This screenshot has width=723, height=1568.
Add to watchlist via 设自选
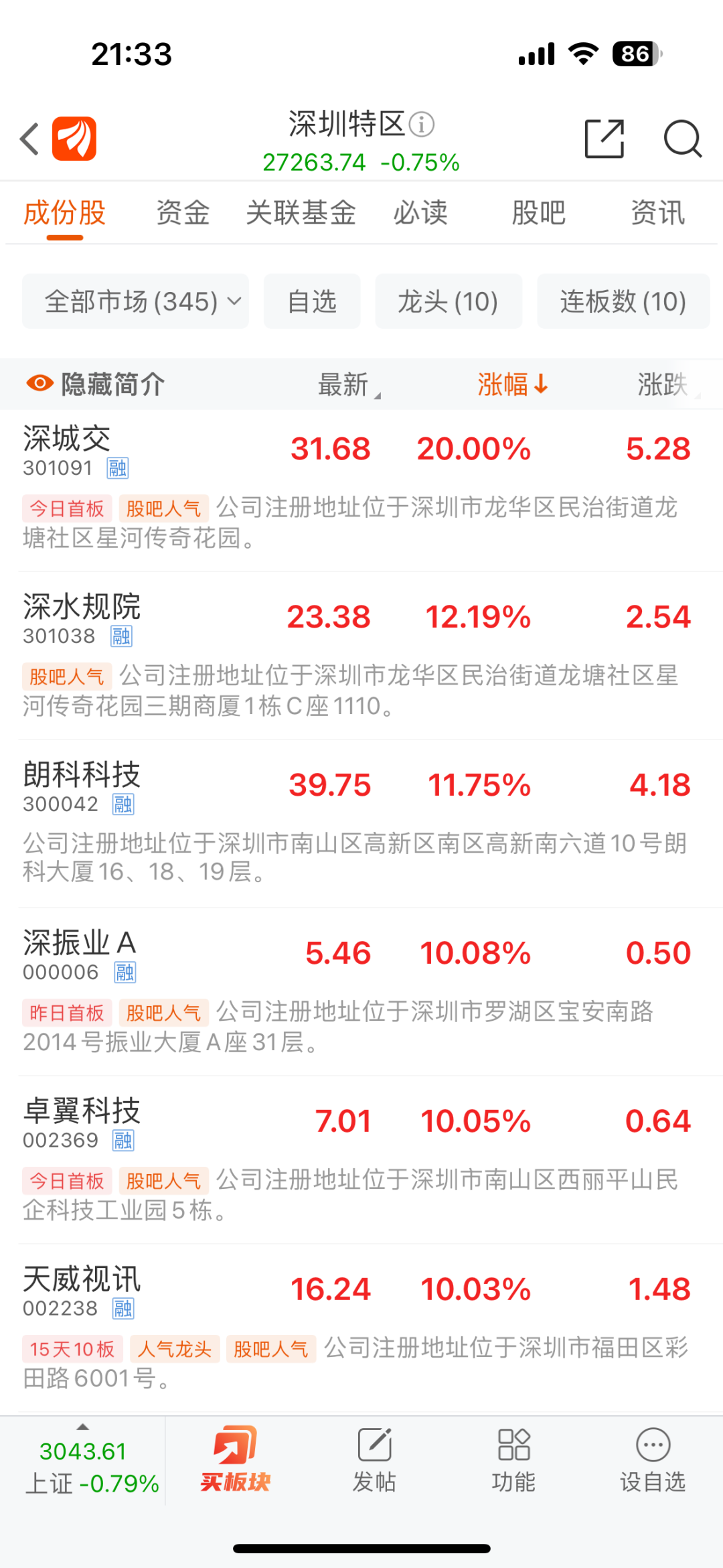tap(653, 1460)
